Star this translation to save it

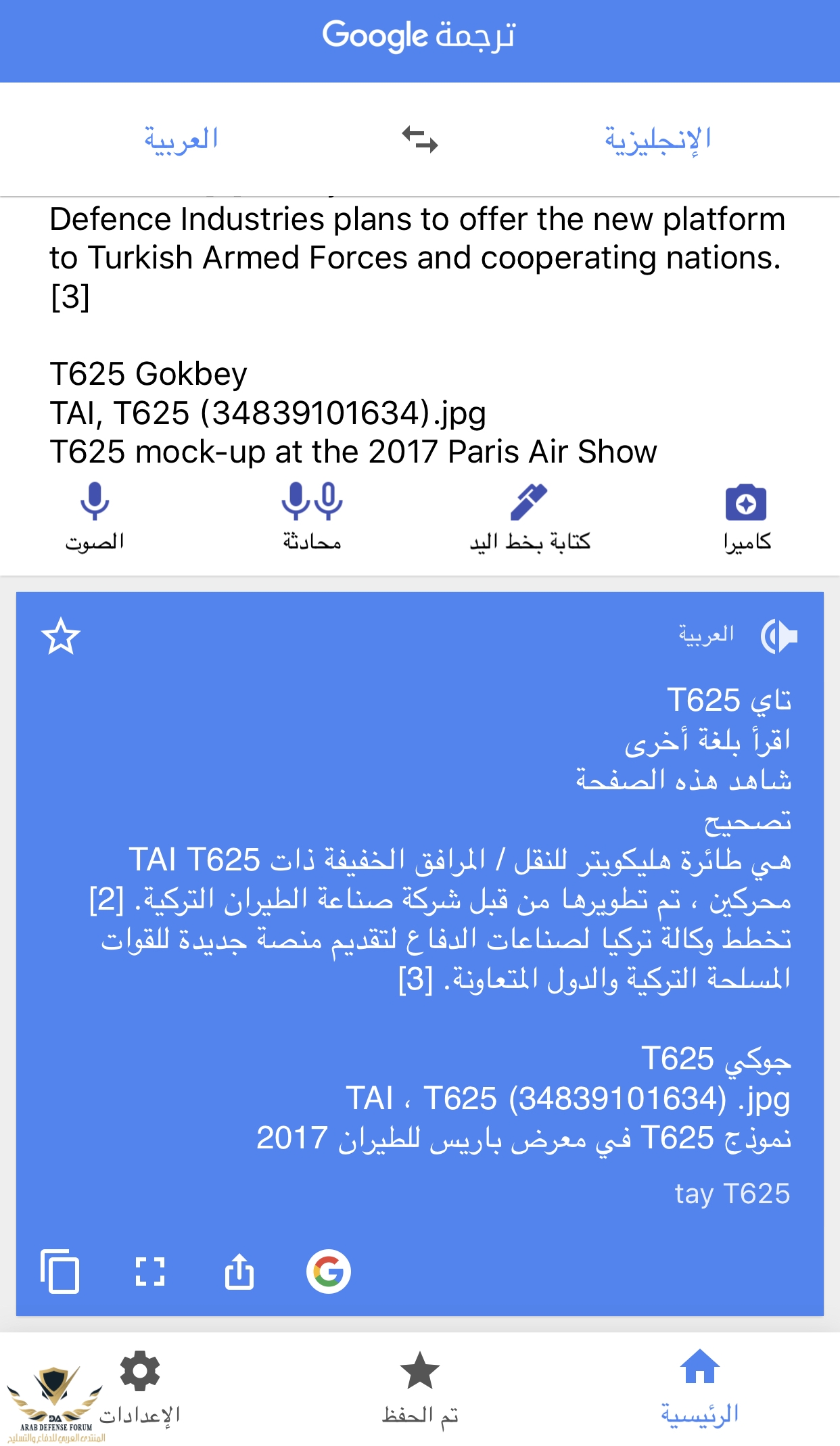click(61, 636)
